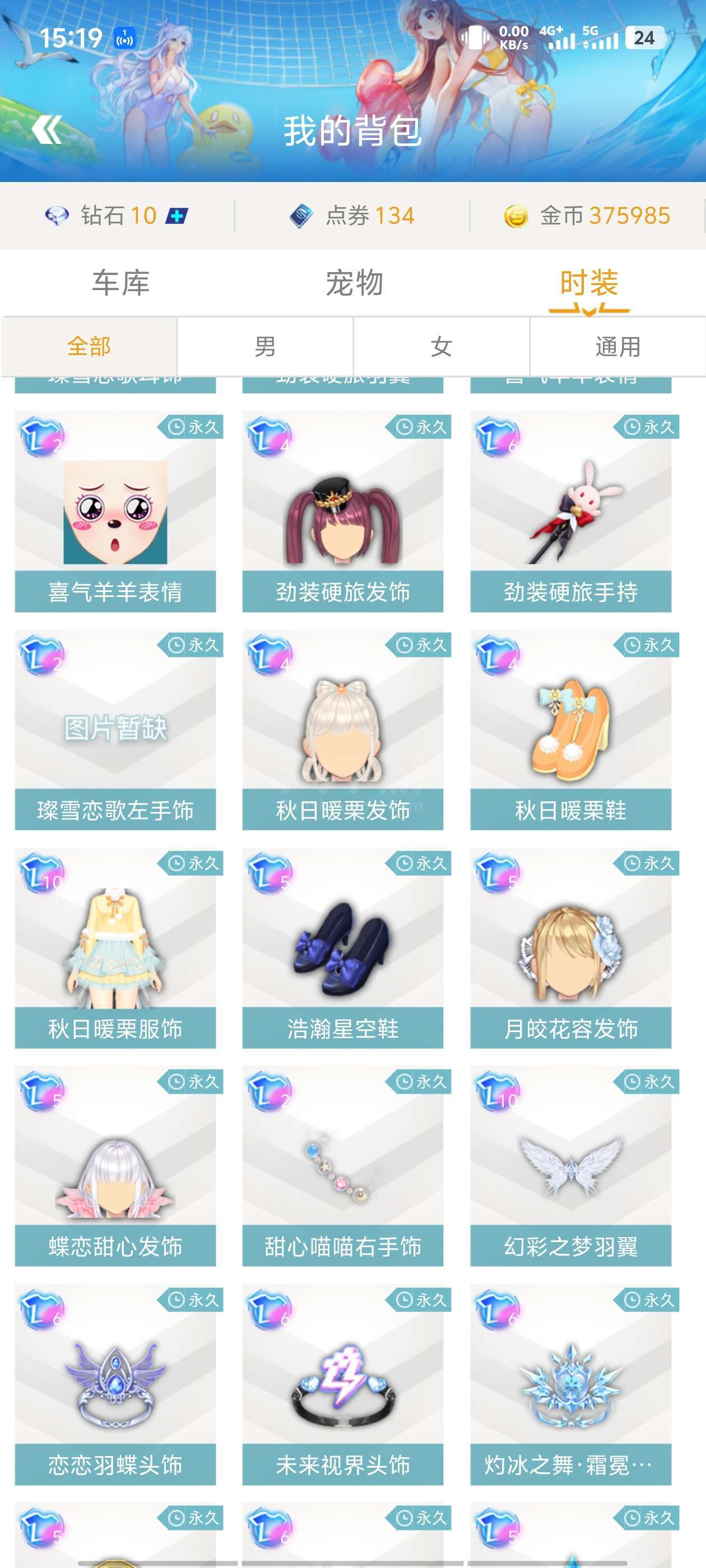
Task: Select the 秋日暖栗鞋 item
Action: point(571,730)
